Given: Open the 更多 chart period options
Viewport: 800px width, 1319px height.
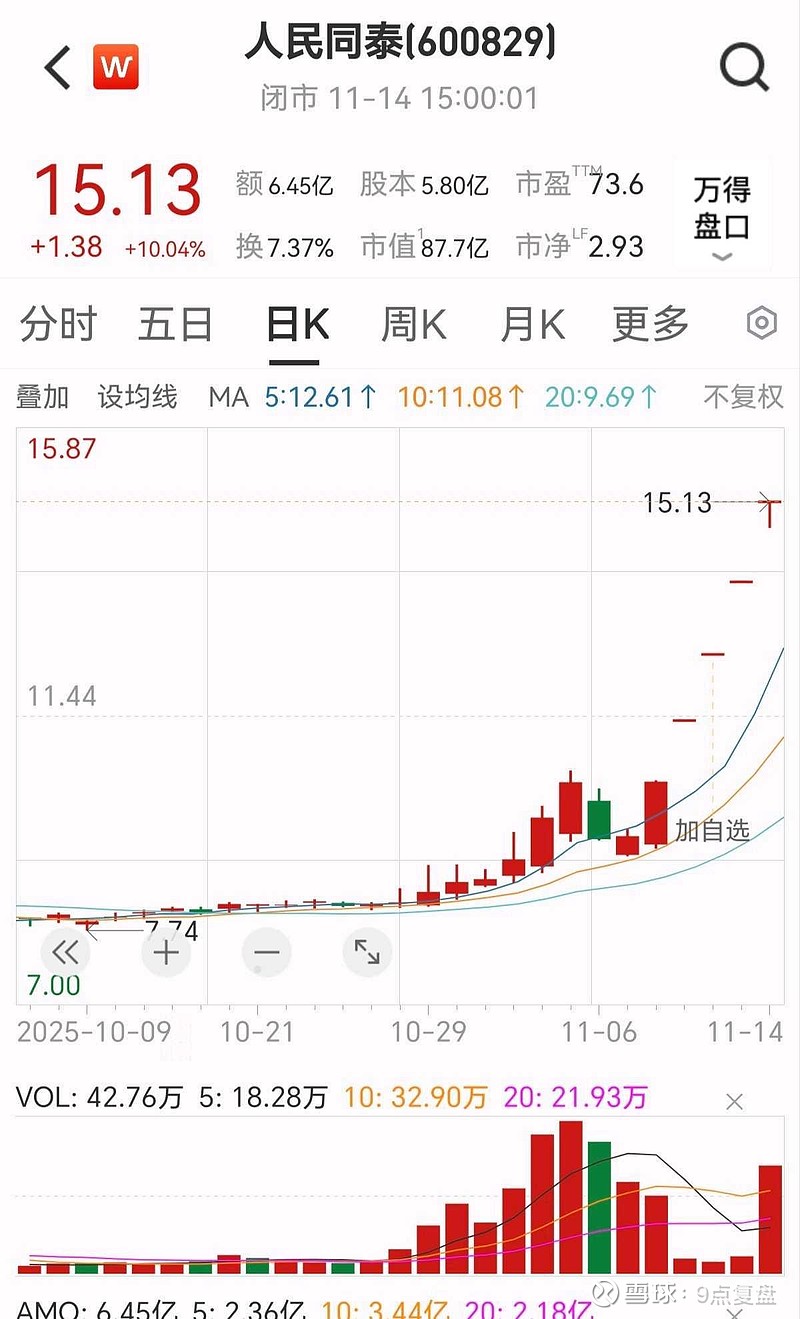Looking at the screenshot, I should tap(648, 322).
